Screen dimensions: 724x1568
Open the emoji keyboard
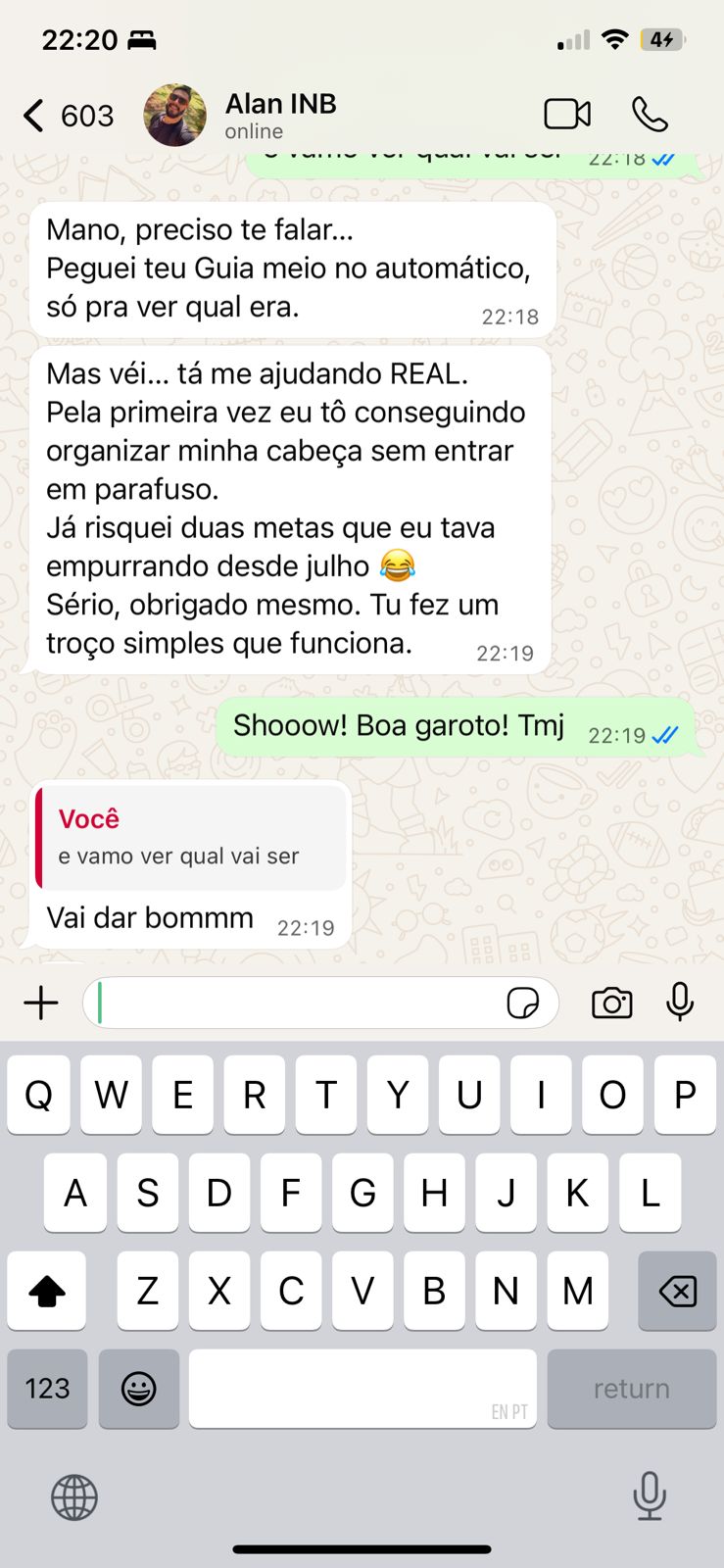139,1389
